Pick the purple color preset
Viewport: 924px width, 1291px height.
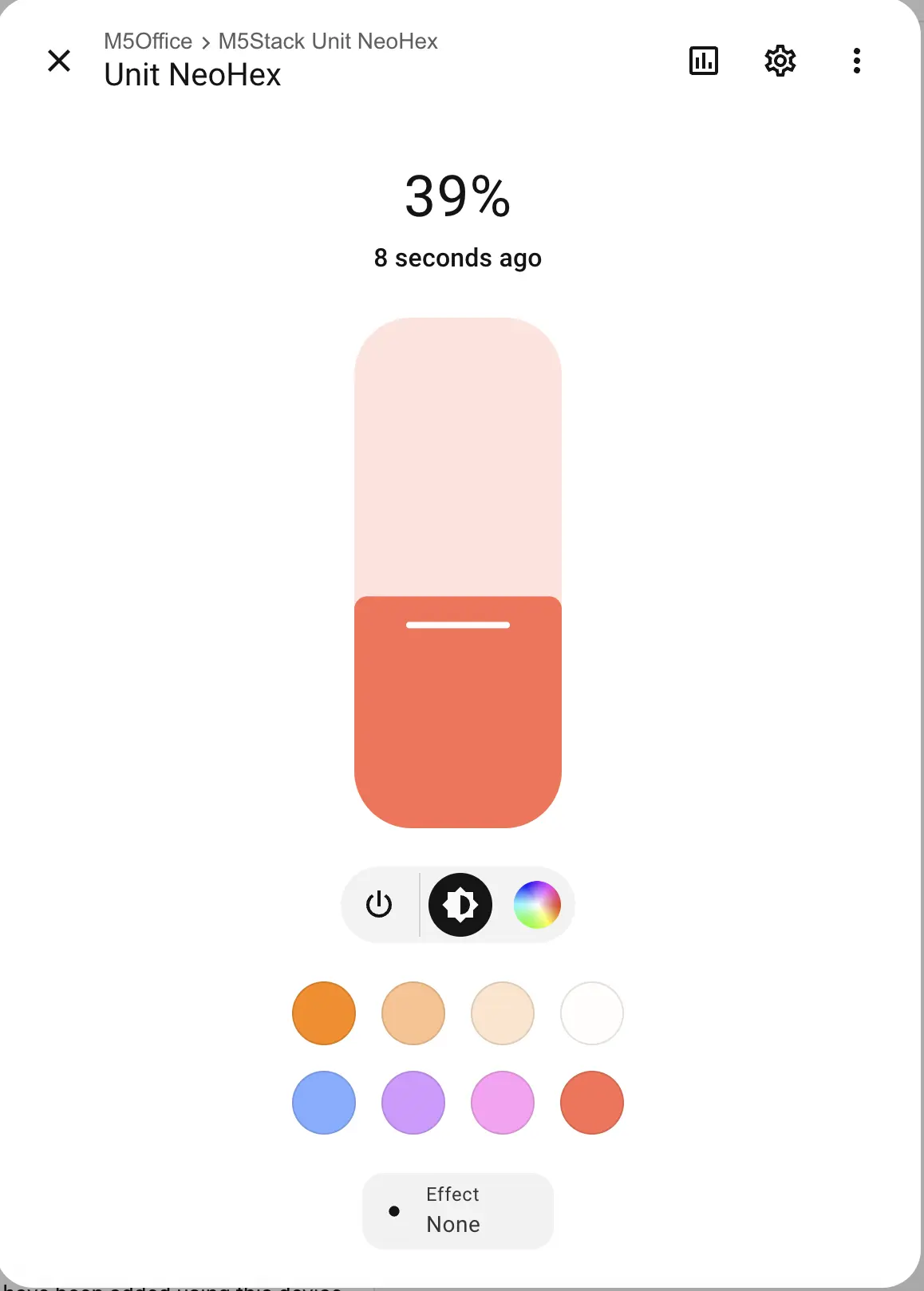point(413,1103)
